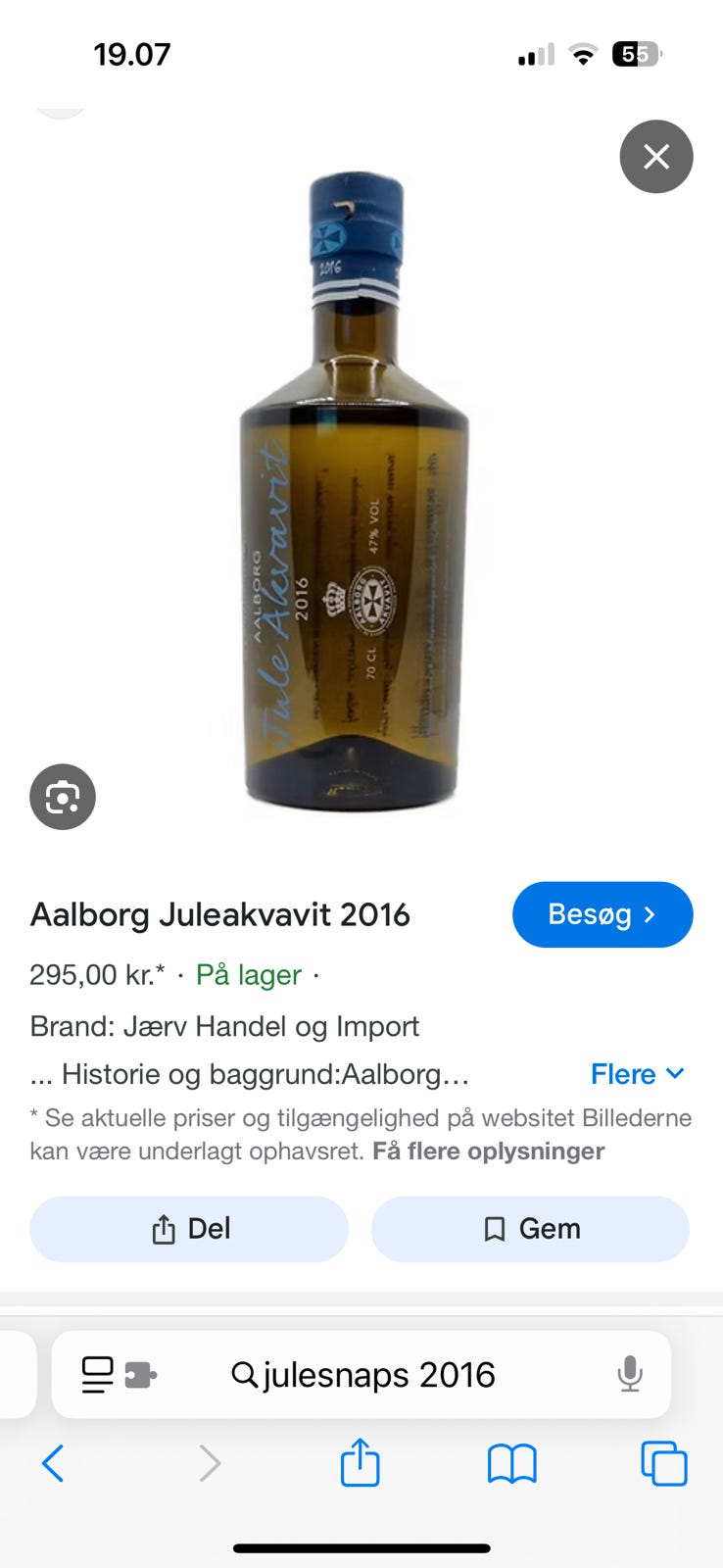Viewport: 723px width, 1568px height.
Task: Navigate back with the left chevron
Action: click(x=53, y=1463)
